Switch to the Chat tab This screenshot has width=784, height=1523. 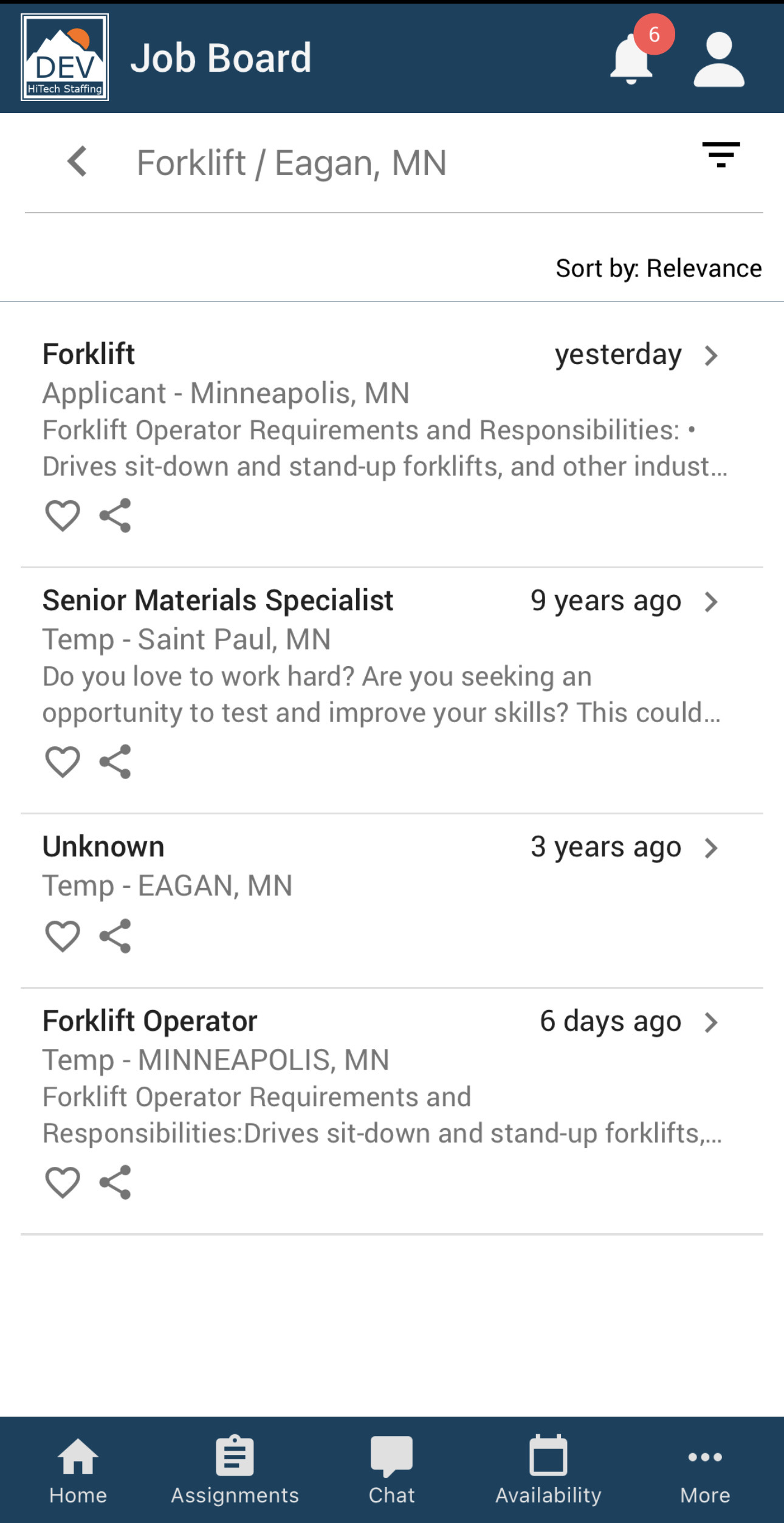point(391,1470)
